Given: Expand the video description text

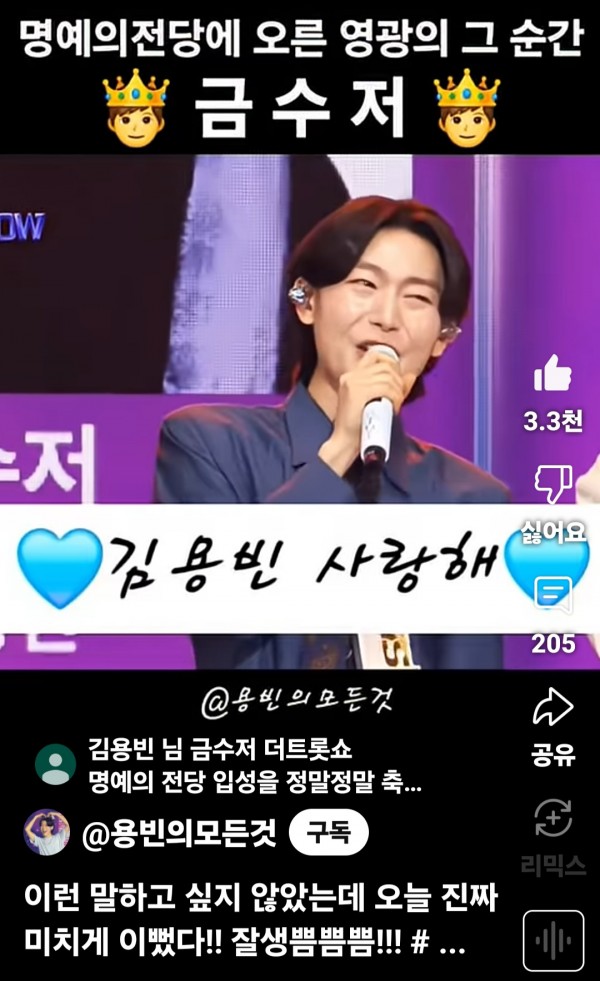Looking at the screenshot, I should tap(262, 918).
